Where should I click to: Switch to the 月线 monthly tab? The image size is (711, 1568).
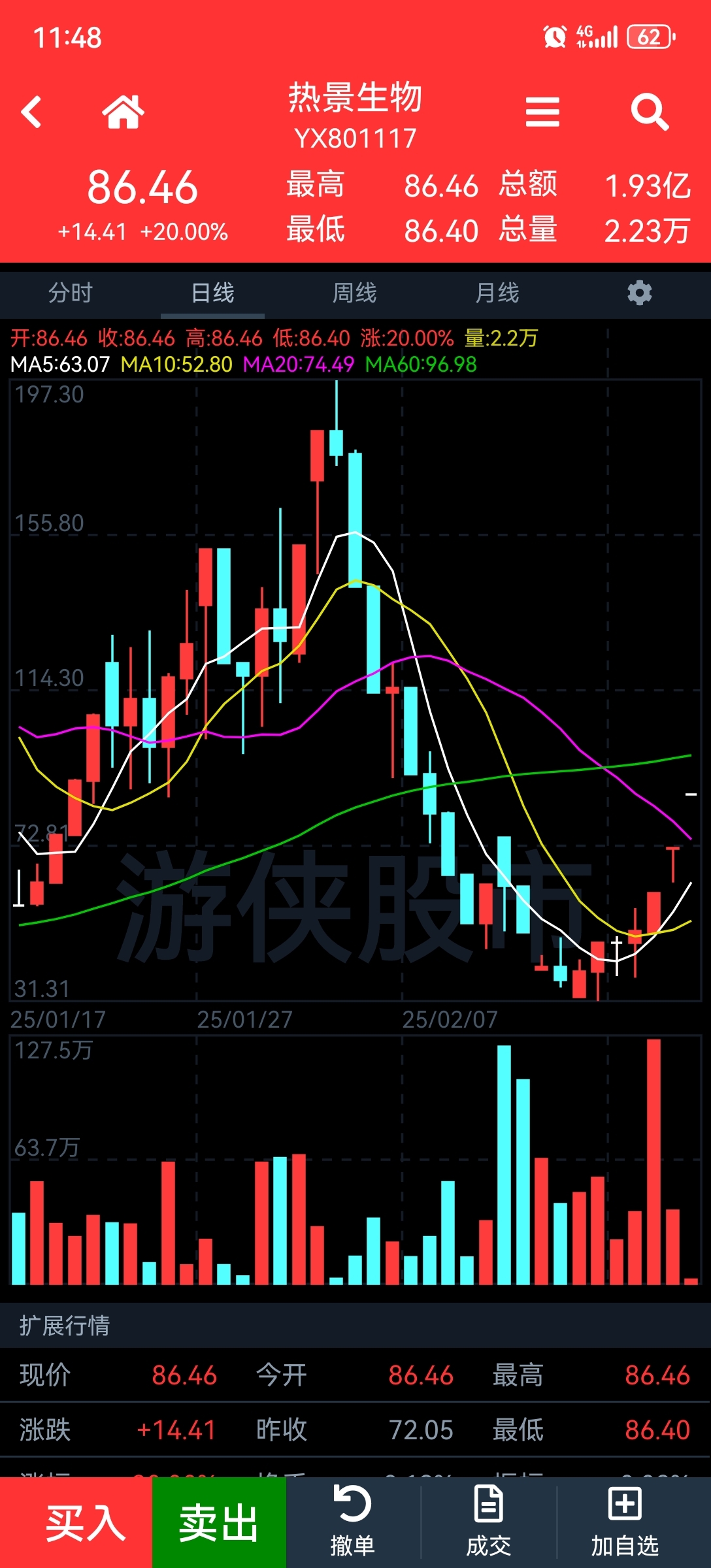click(x=497, y=293)
